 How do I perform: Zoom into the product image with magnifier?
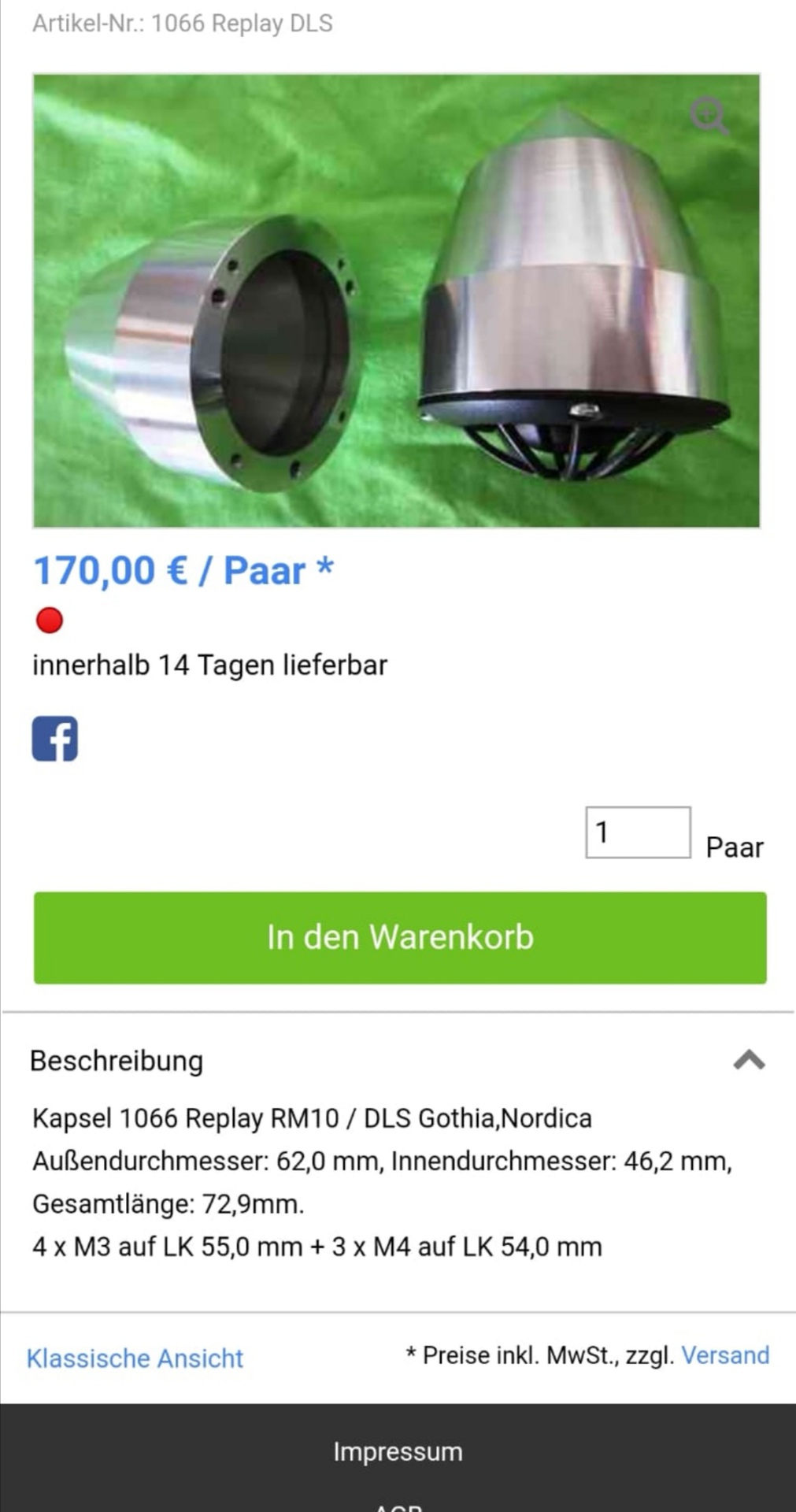pyautogui.click(x=709, y=116)
